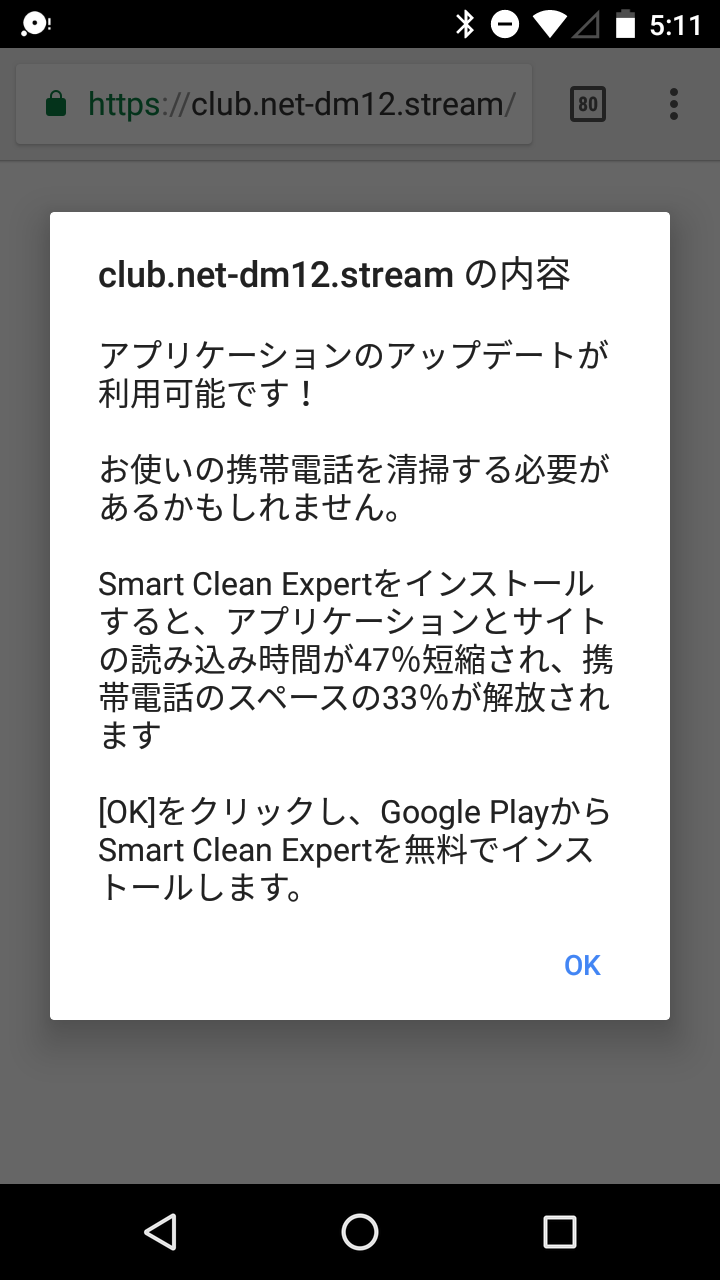This screenshot has height=1280, width=720.
Task: Open the browser overflow menu
Action: [x=674, y=104]
